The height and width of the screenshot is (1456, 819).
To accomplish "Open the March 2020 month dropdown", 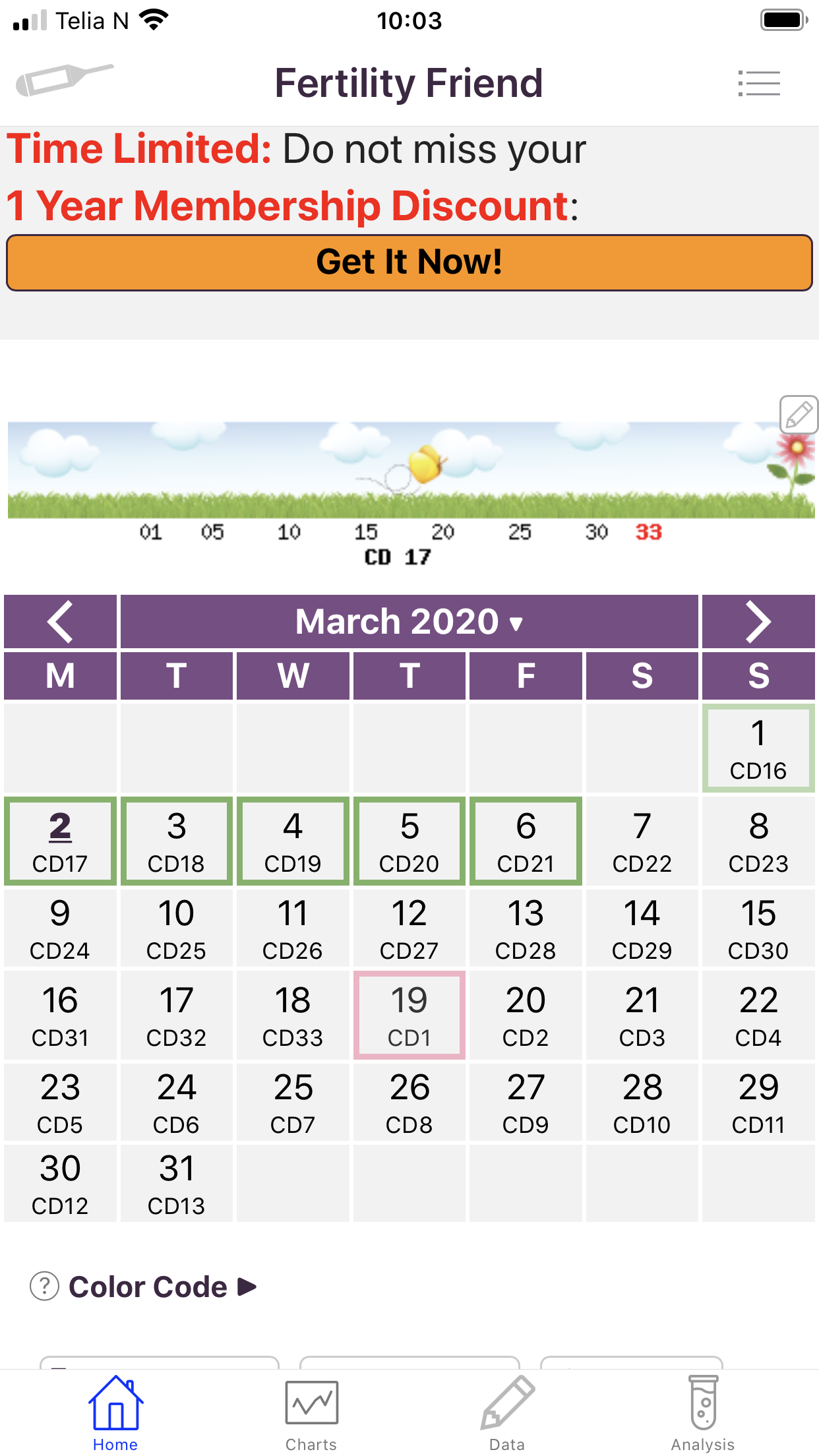I will tap(409, 621).
